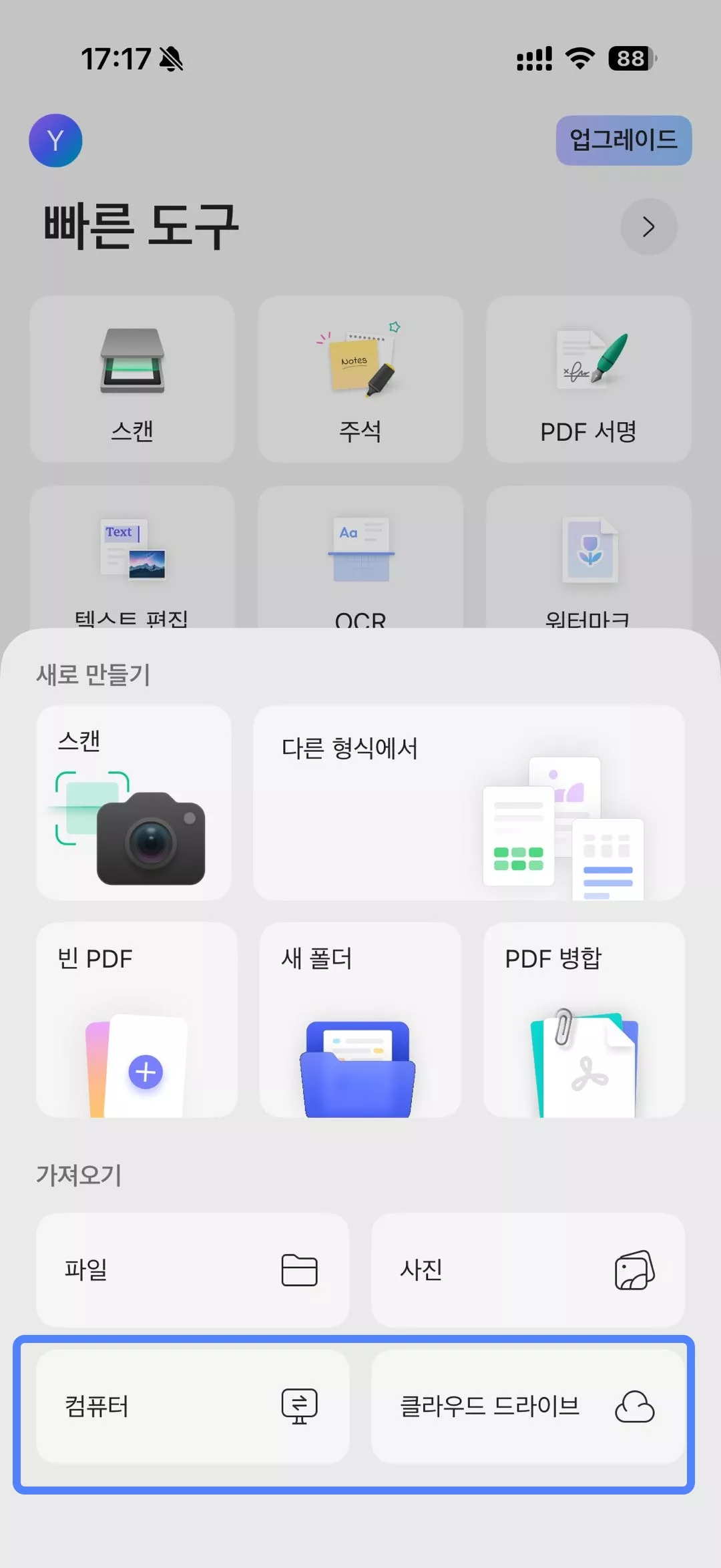
Task: Open the 주석 quick tool
Action: pos(360,379)
